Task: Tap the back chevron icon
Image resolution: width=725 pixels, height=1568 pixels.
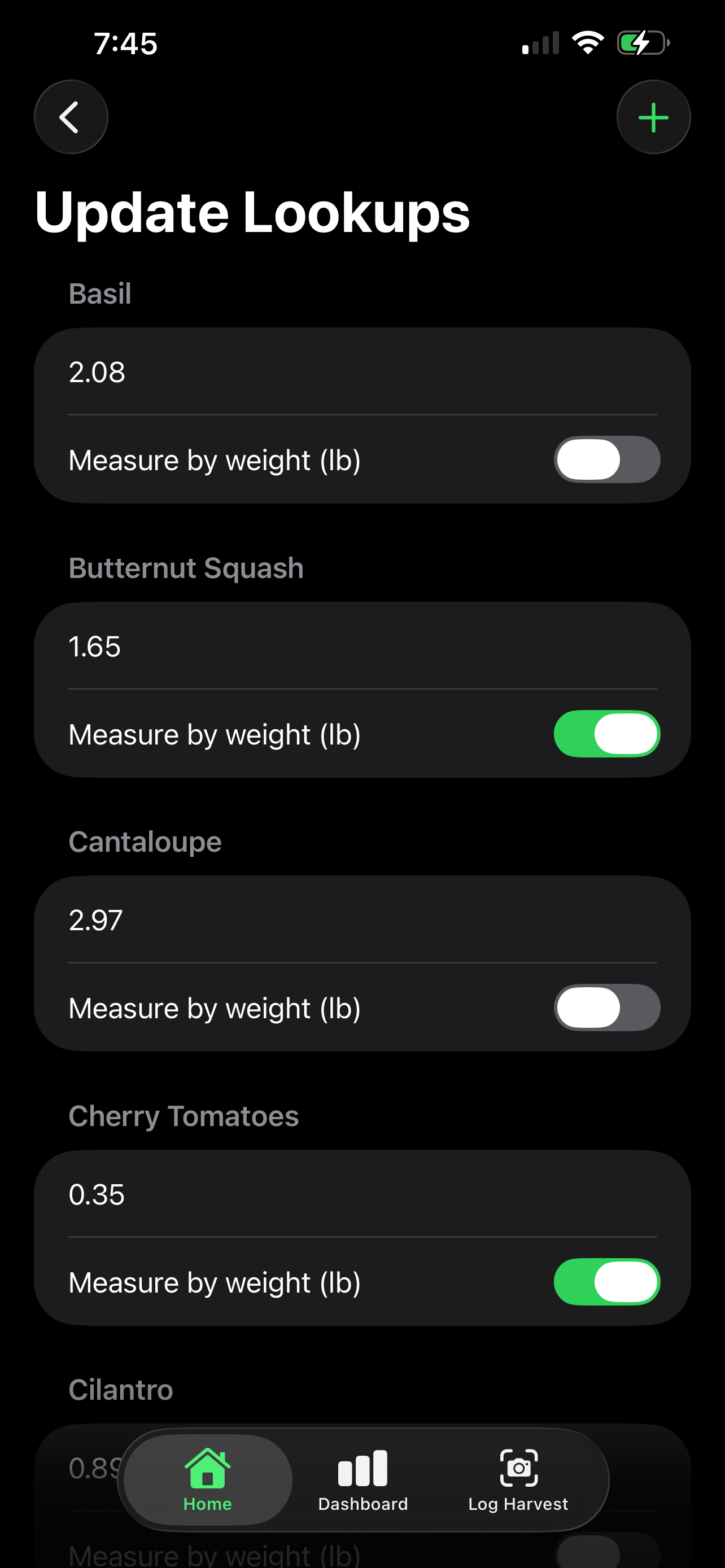Action: coord(71,117)
